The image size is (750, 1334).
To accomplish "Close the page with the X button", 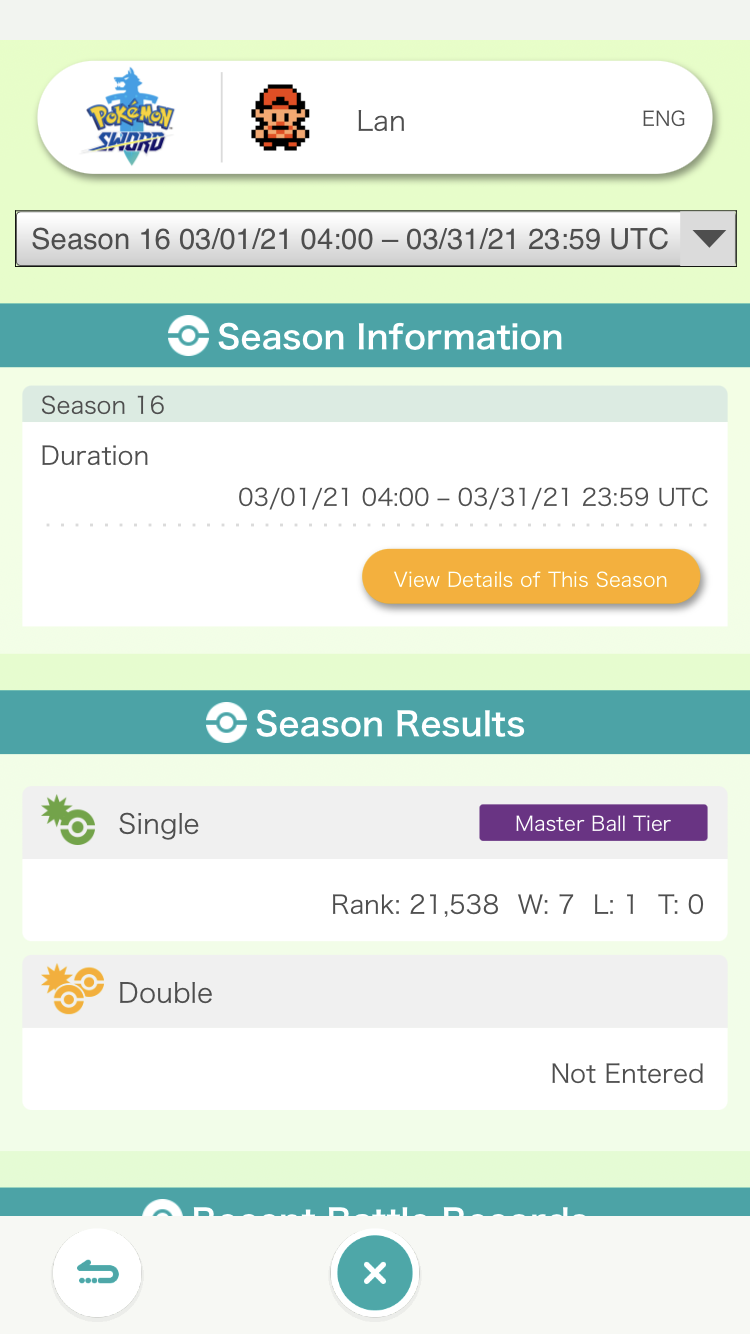I will (x=375, y=1273).
